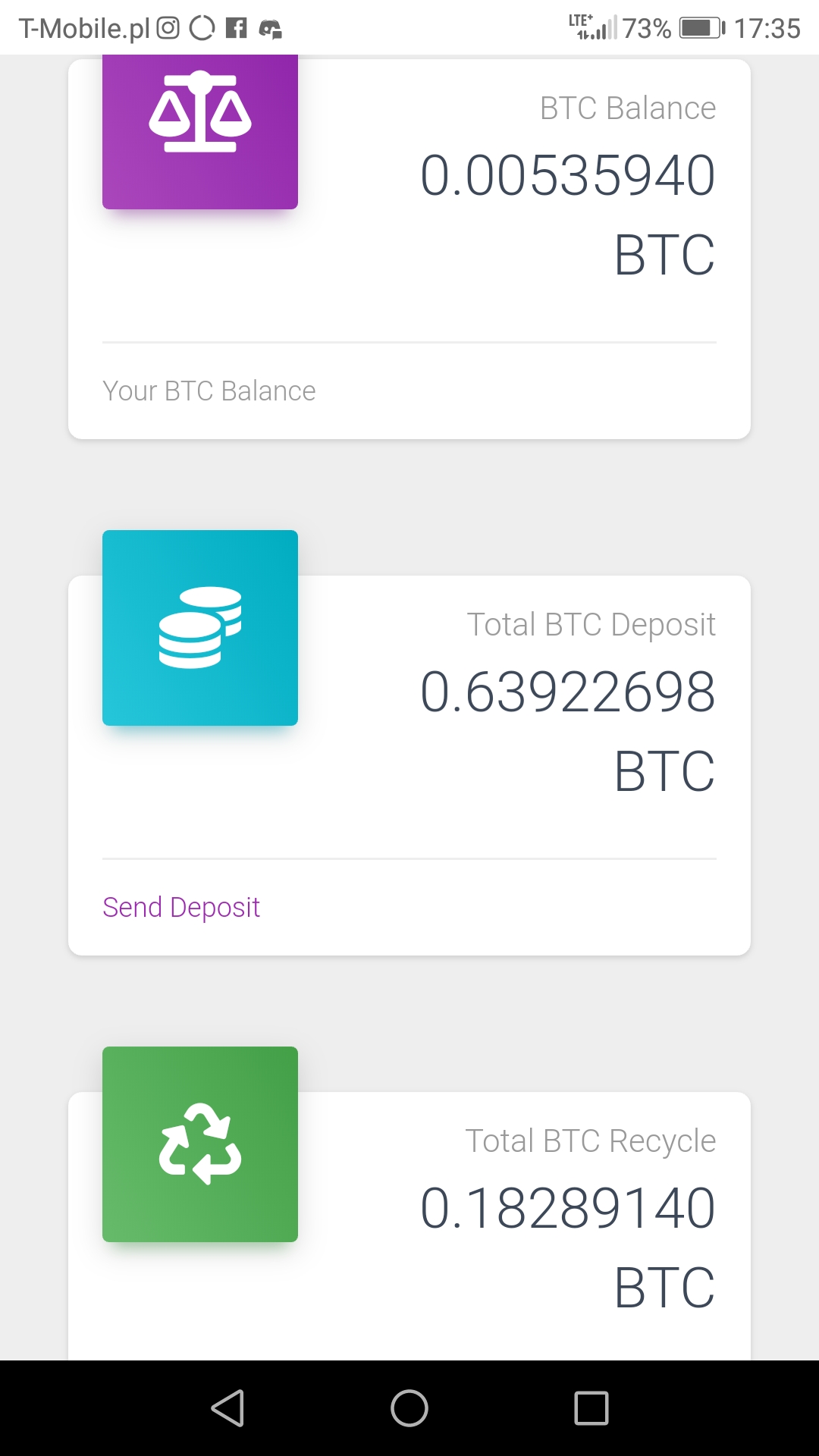Viewport: 819px width, 1456px height.
Task: Tap the system home button
Action: pyautogui.click(x=409, y=1408)
